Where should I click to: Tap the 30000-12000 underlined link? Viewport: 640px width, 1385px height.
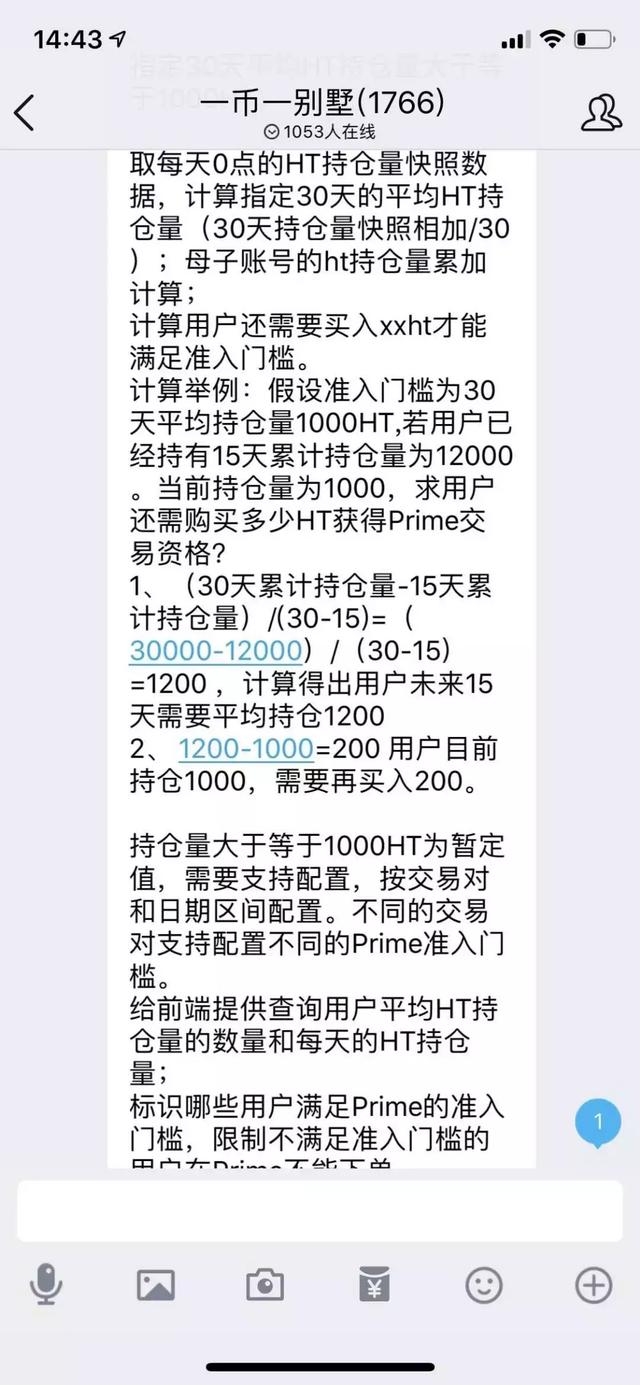click(x=215, y=650)
